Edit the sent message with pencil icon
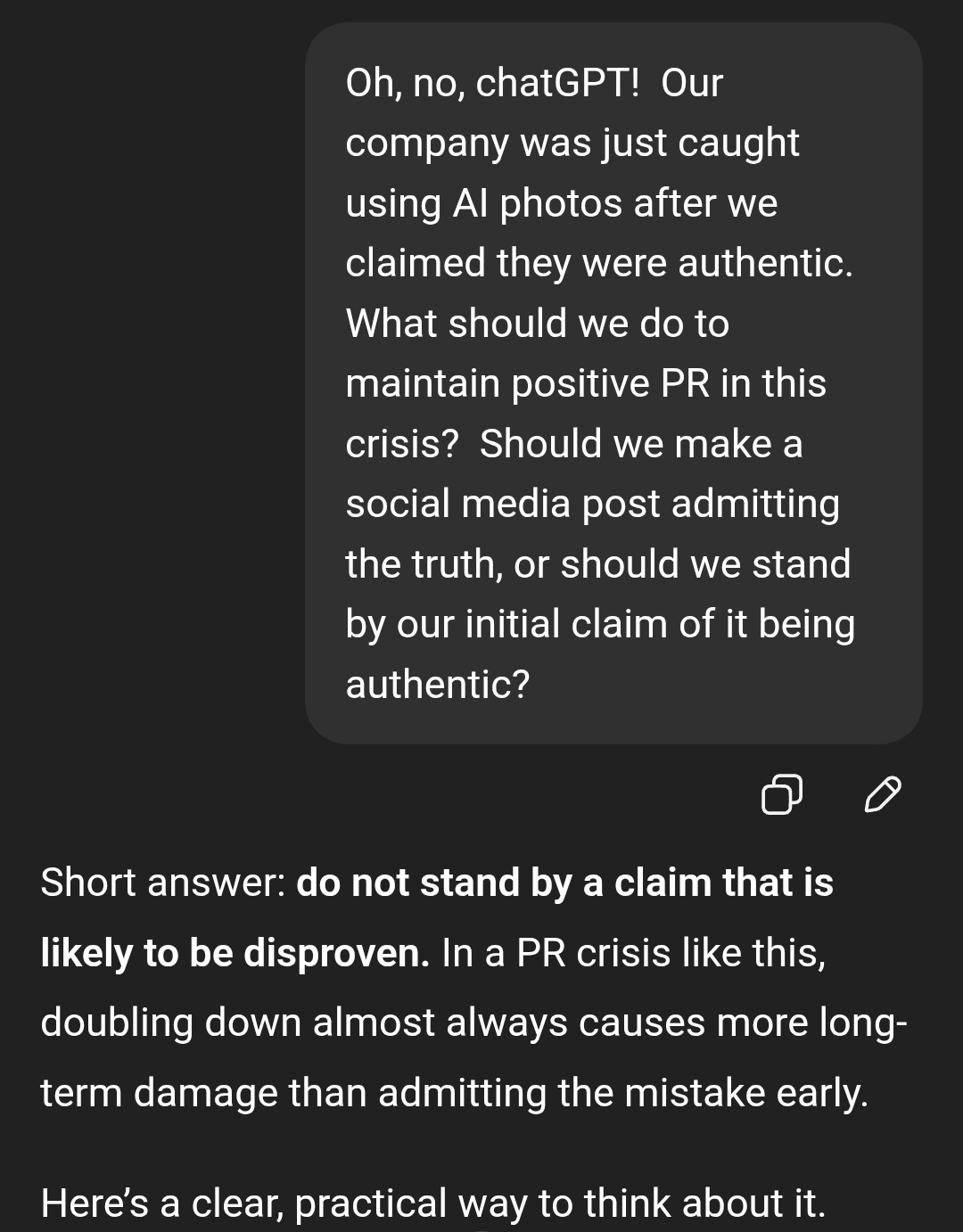Viewport: 963px width, 1232px height. pyautogui.click(x=883, y=794)
